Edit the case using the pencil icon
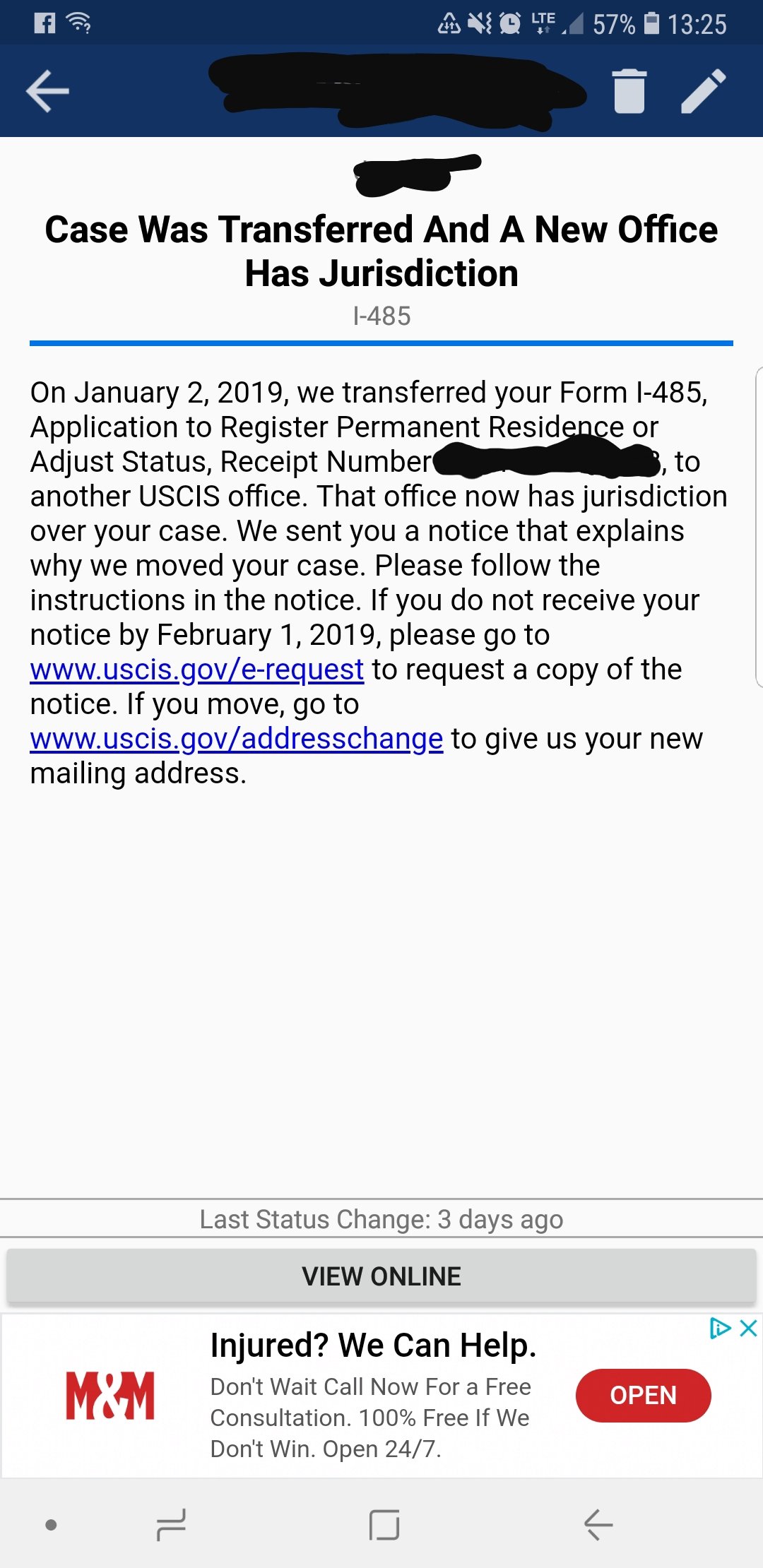Screen dimensions: 763x1568 (x=704, y=91)
